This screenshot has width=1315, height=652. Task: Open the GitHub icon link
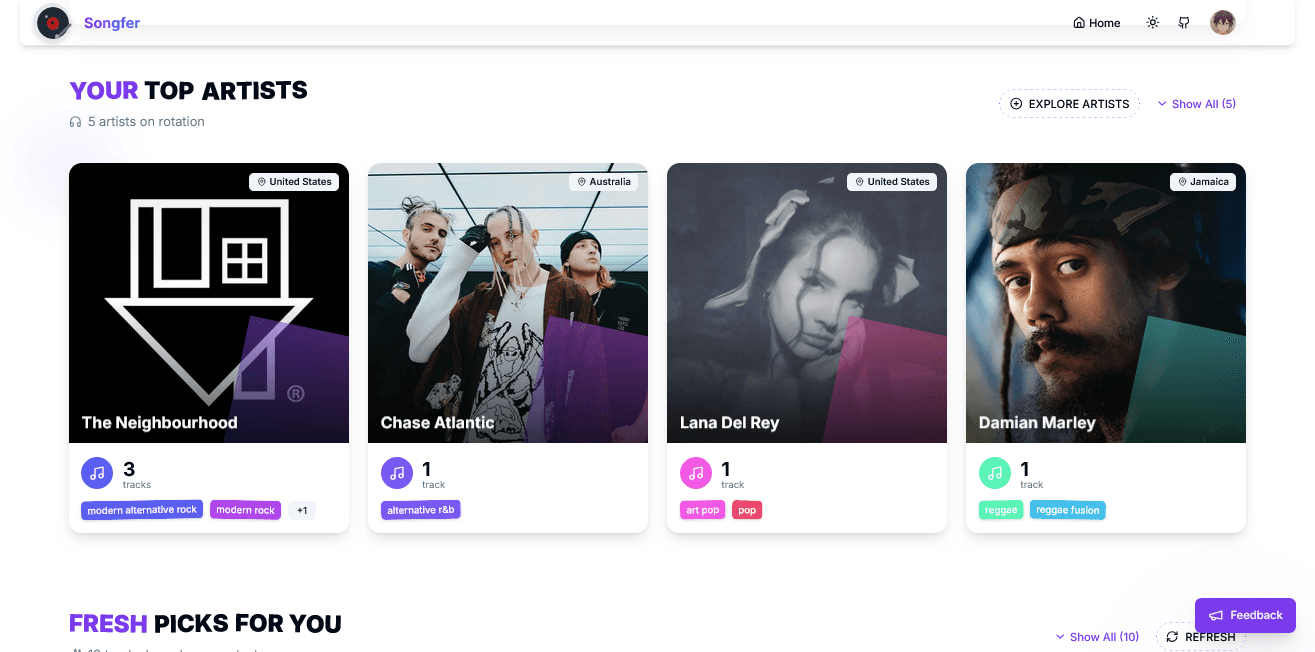tap(1184, 23)
